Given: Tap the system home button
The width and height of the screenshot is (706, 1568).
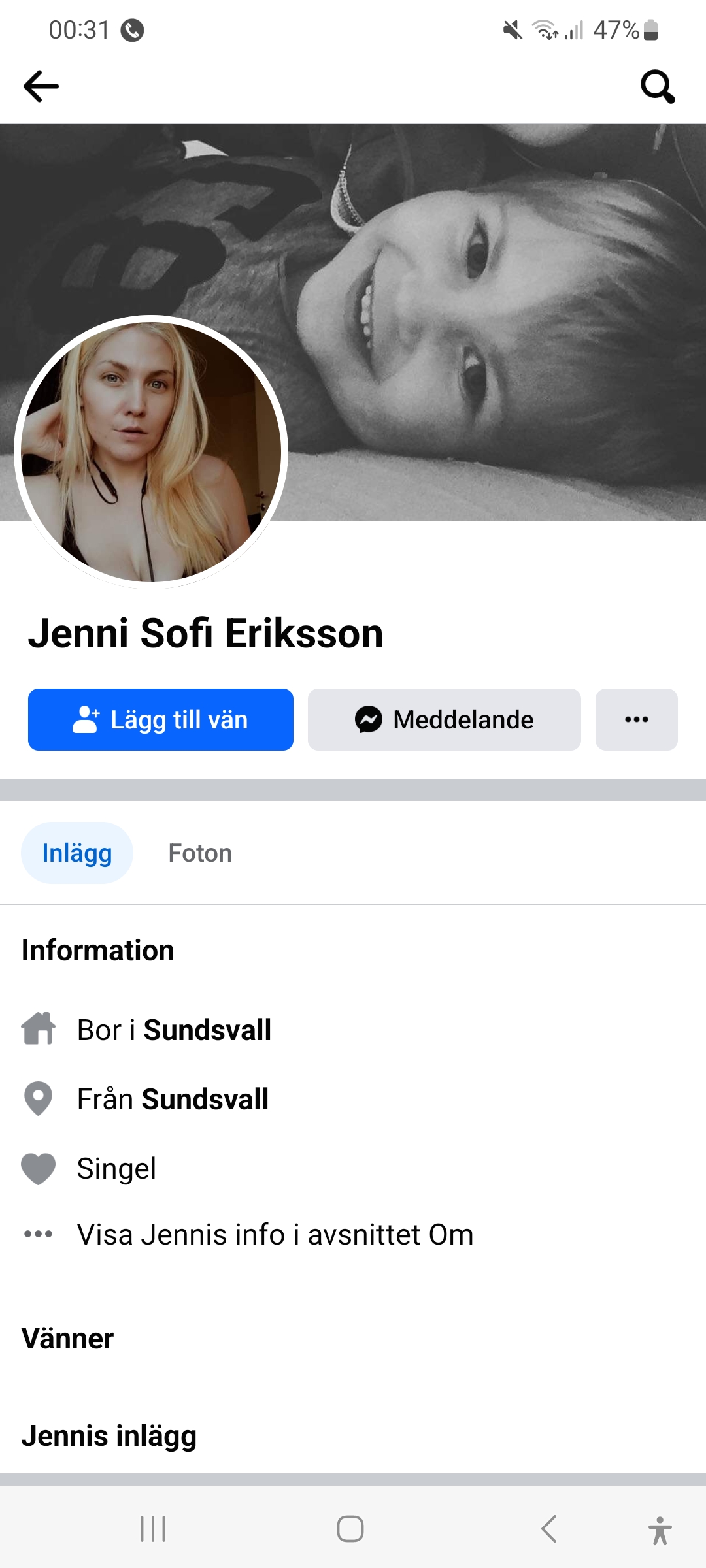Looking at the screenshot, I should coord(350,1529).
